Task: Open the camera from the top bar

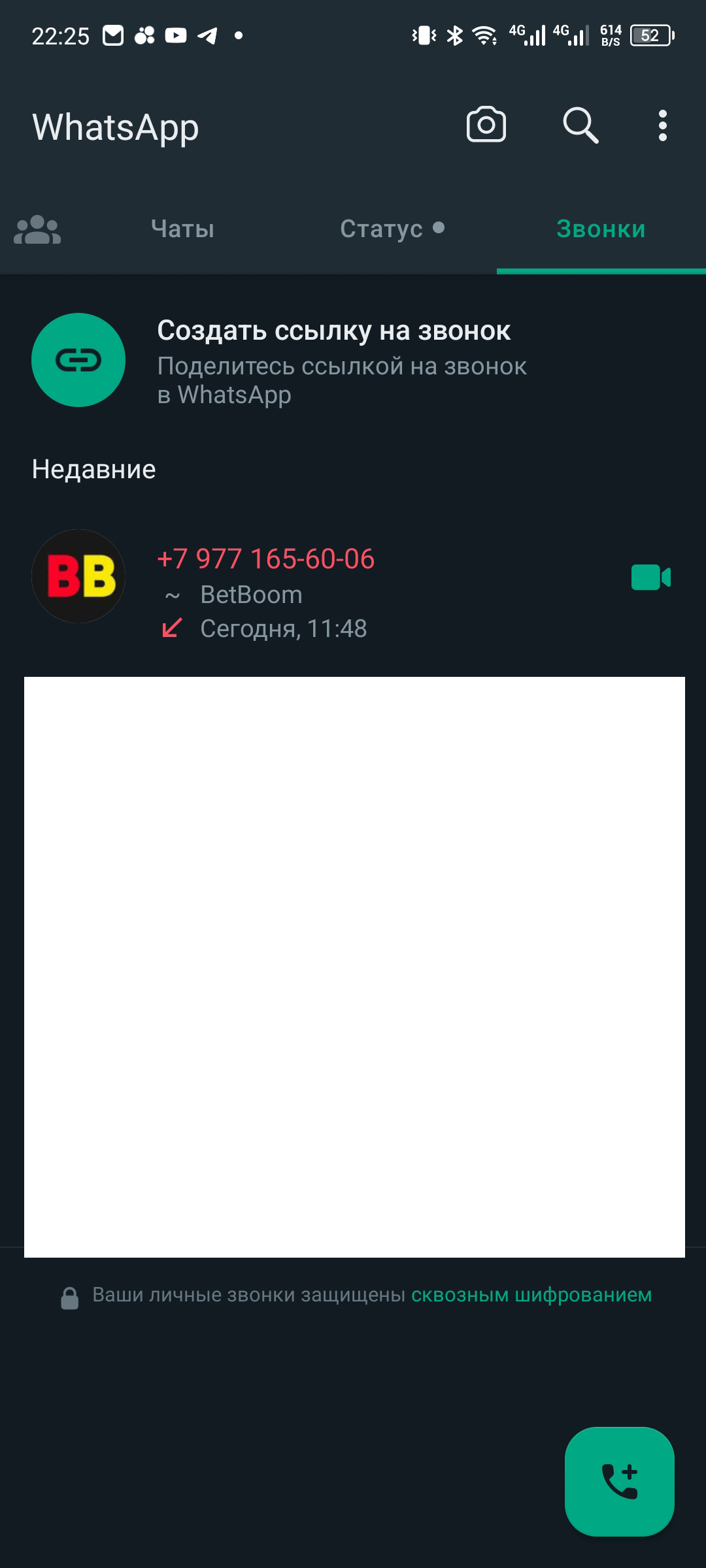Action: (486, 124)
